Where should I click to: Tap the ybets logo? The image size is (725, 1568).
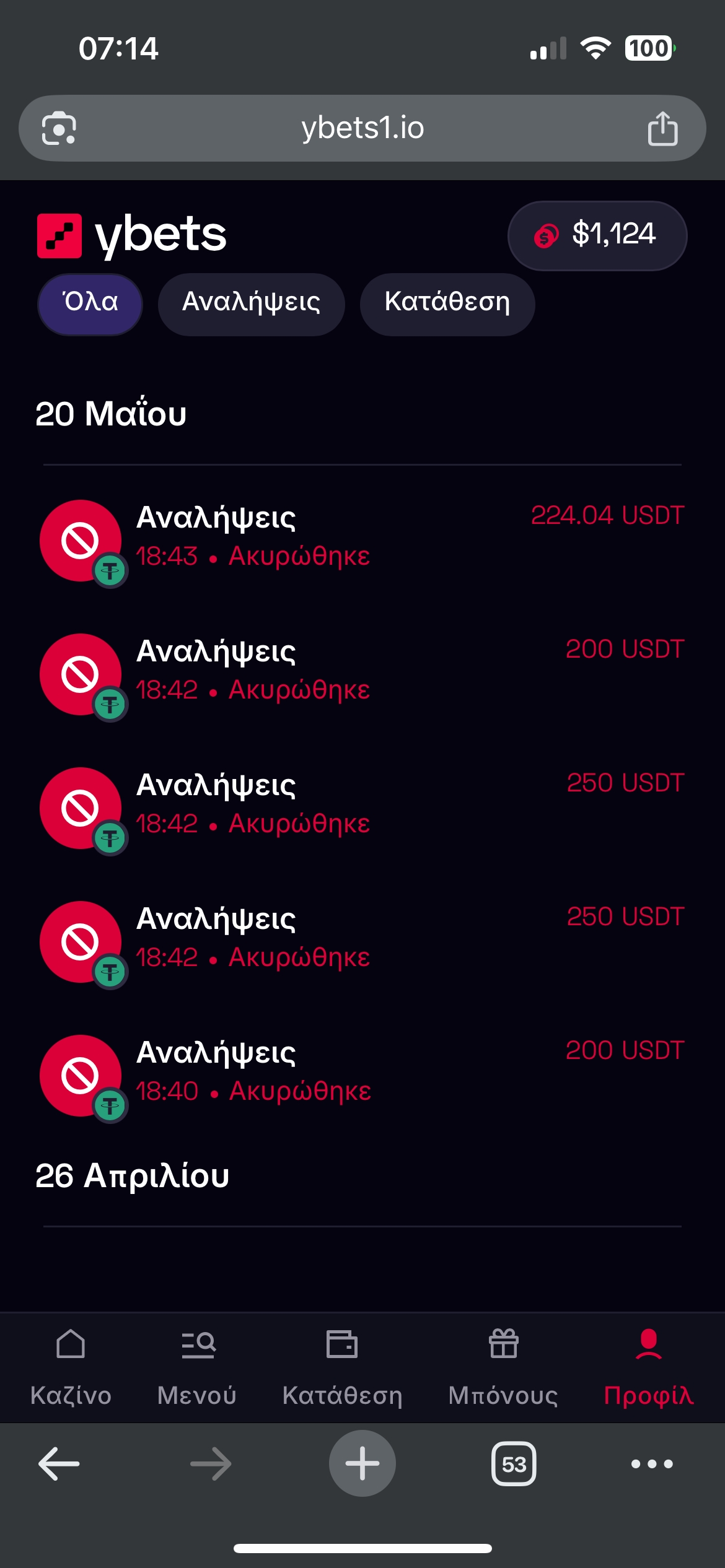point(132,235)
